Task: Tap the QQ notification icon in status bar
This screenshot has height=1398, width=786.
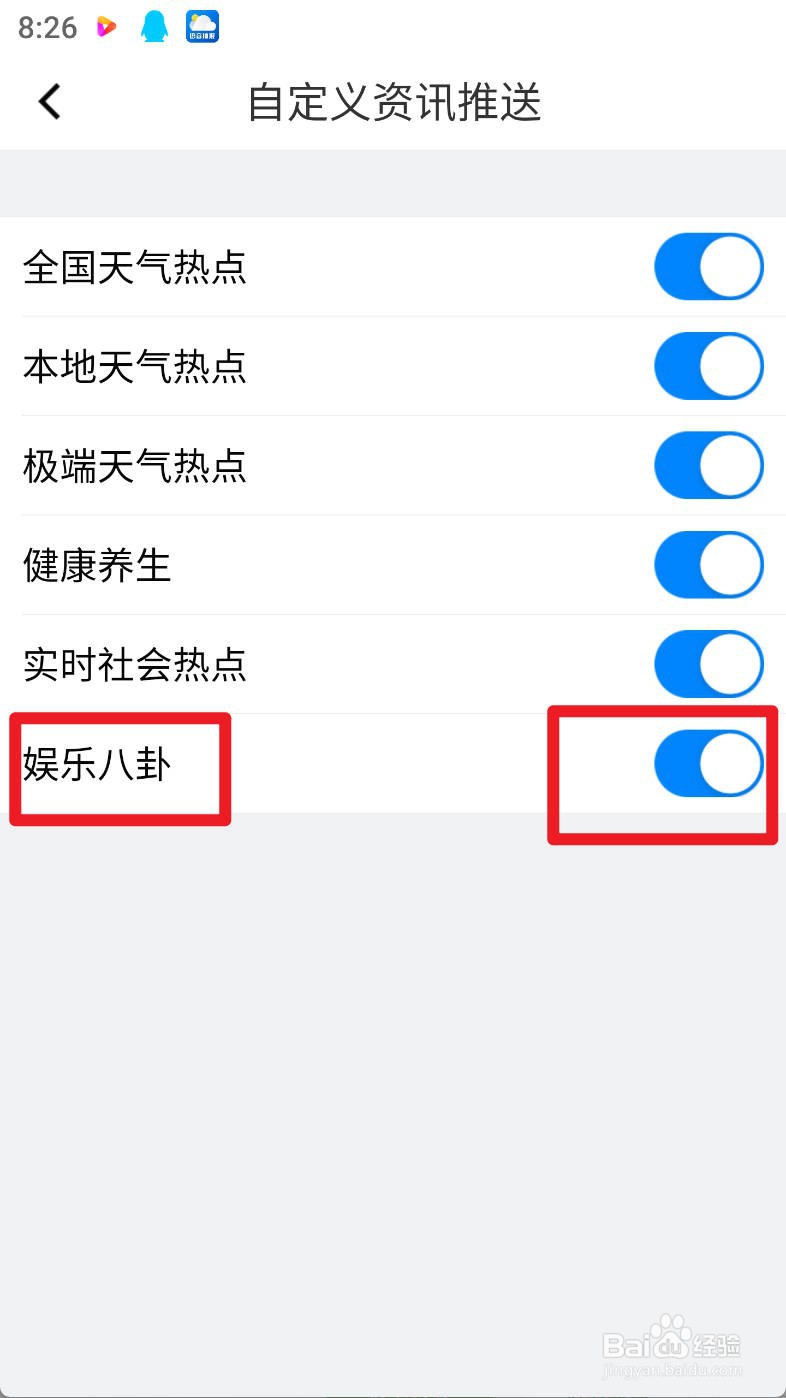Action: (153, 27)
